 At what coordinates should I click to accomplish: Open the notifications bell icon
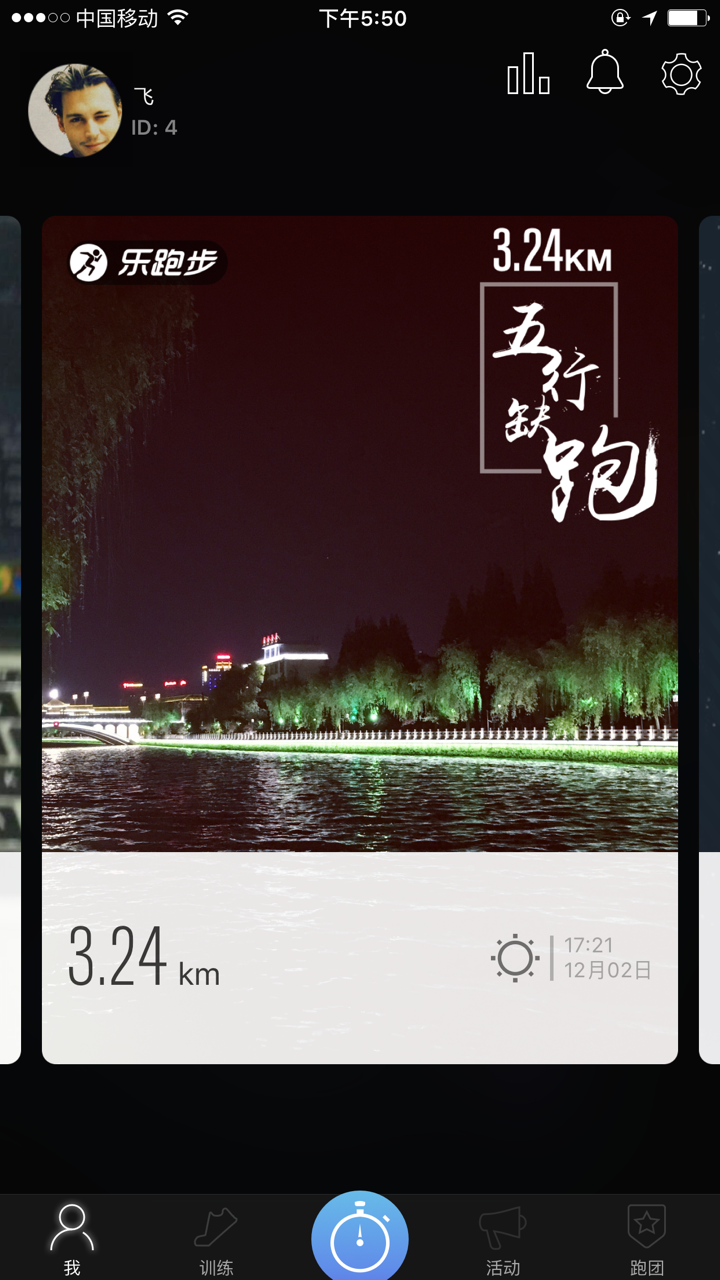coord(604,73)
